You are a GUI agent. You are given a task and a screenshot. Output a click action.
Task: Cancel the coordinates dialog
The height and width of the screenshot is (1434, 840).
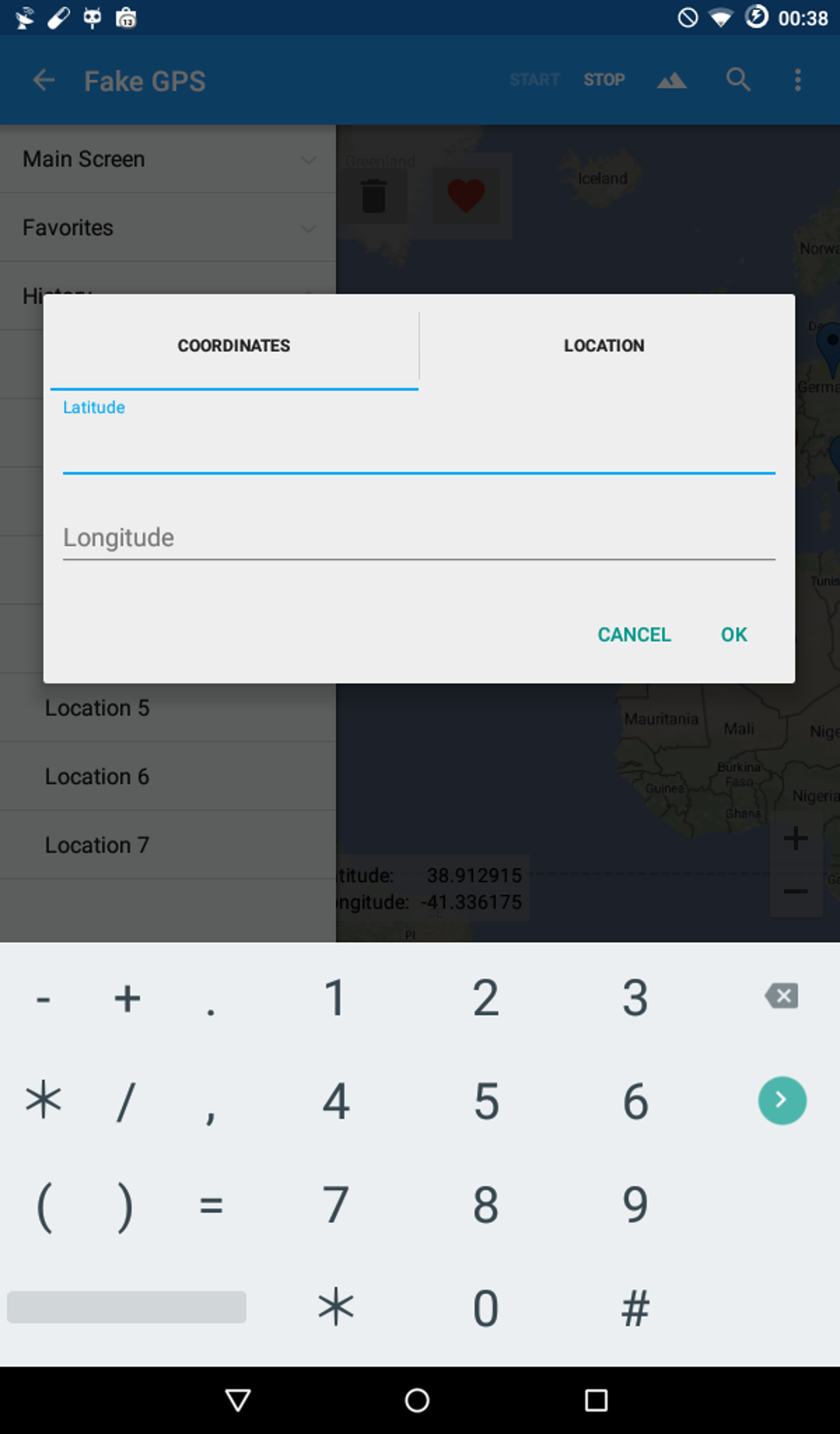(634, 634)
